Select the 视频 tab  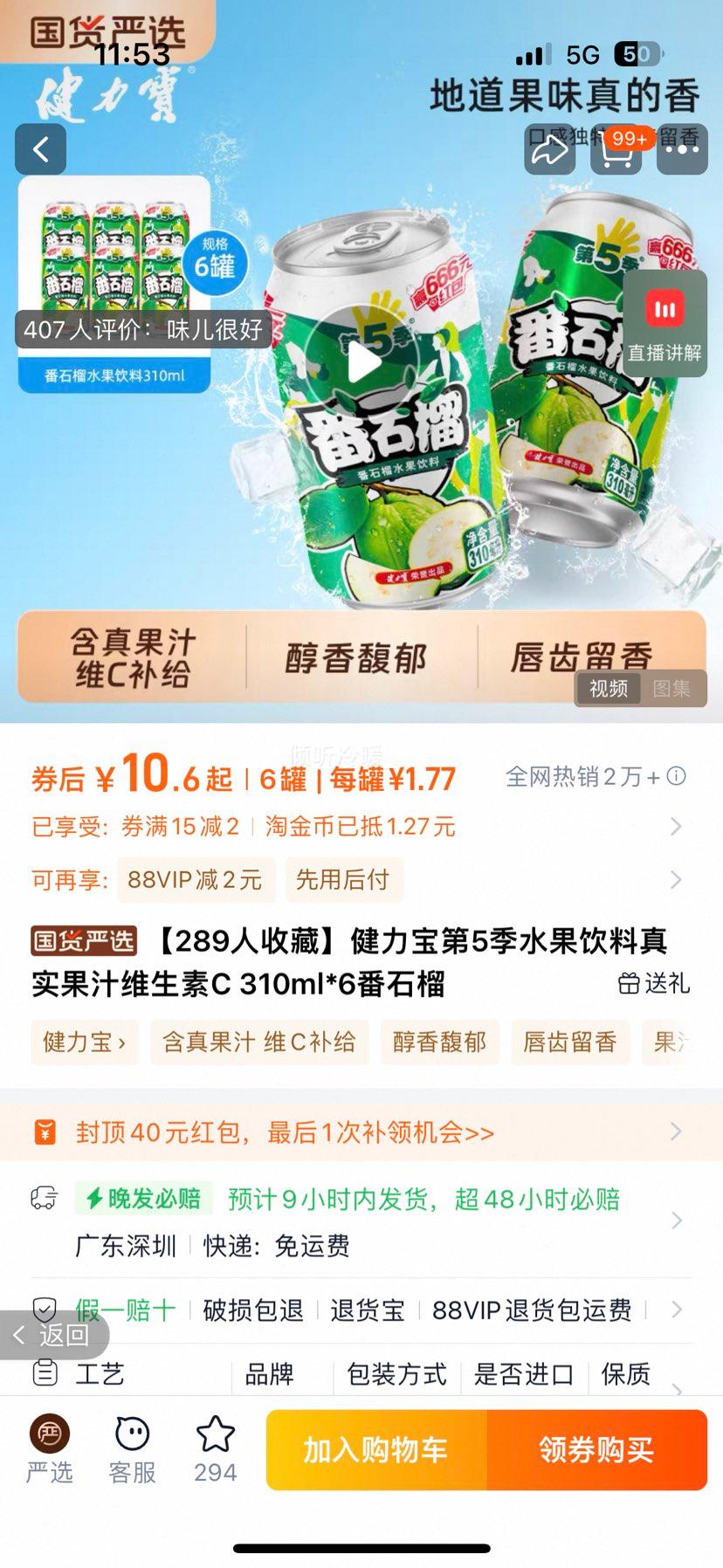click(609, 688)
